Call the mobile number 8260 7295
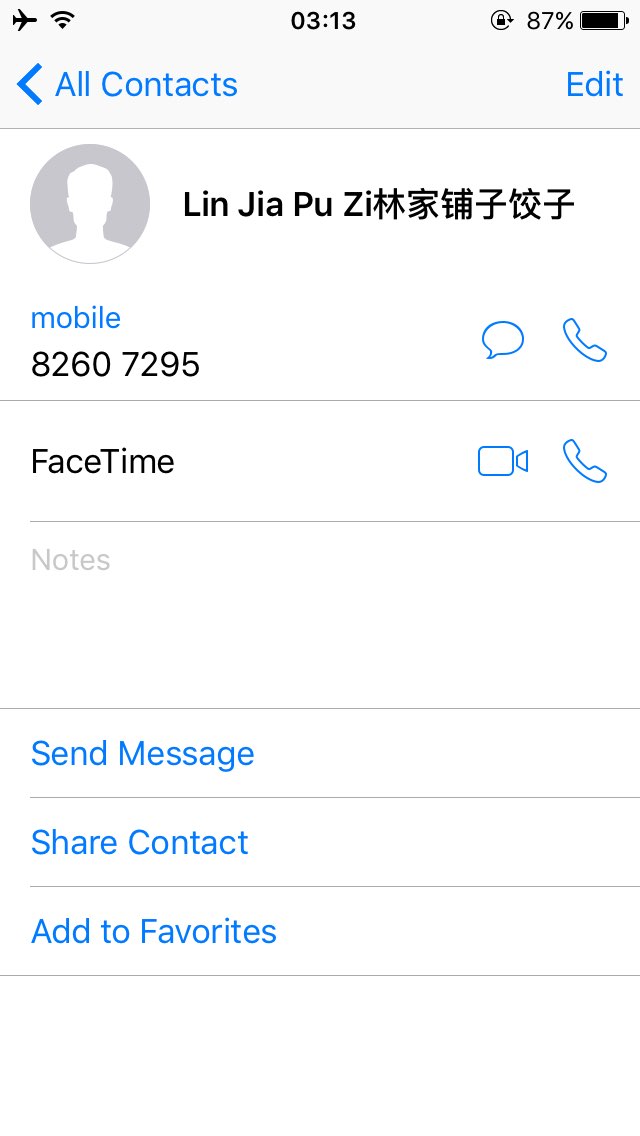This screenshot has width=640, height=1136. (x=585, y=341)
